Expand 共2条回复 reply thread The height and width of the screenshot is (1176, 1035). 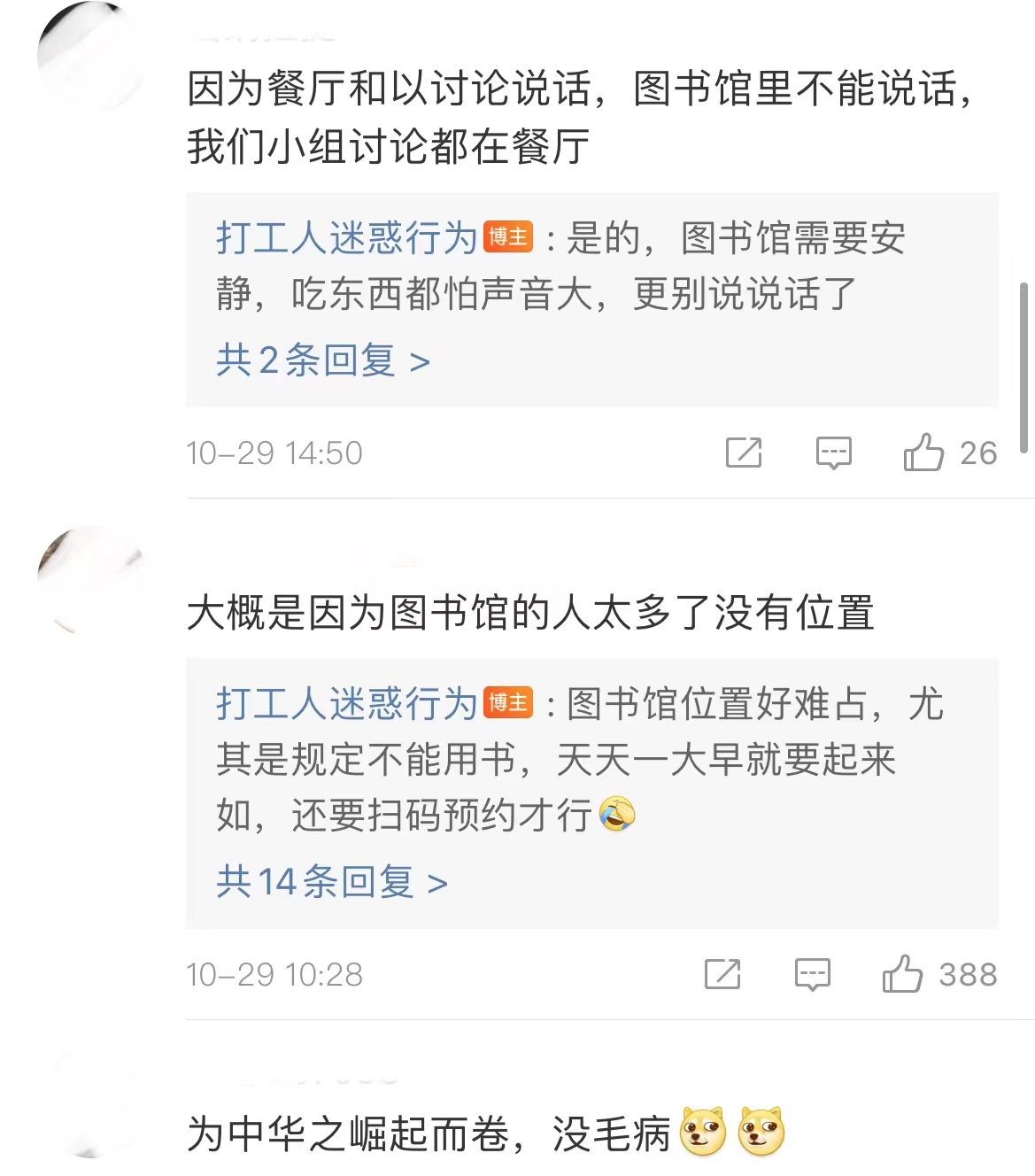point(322,360)
